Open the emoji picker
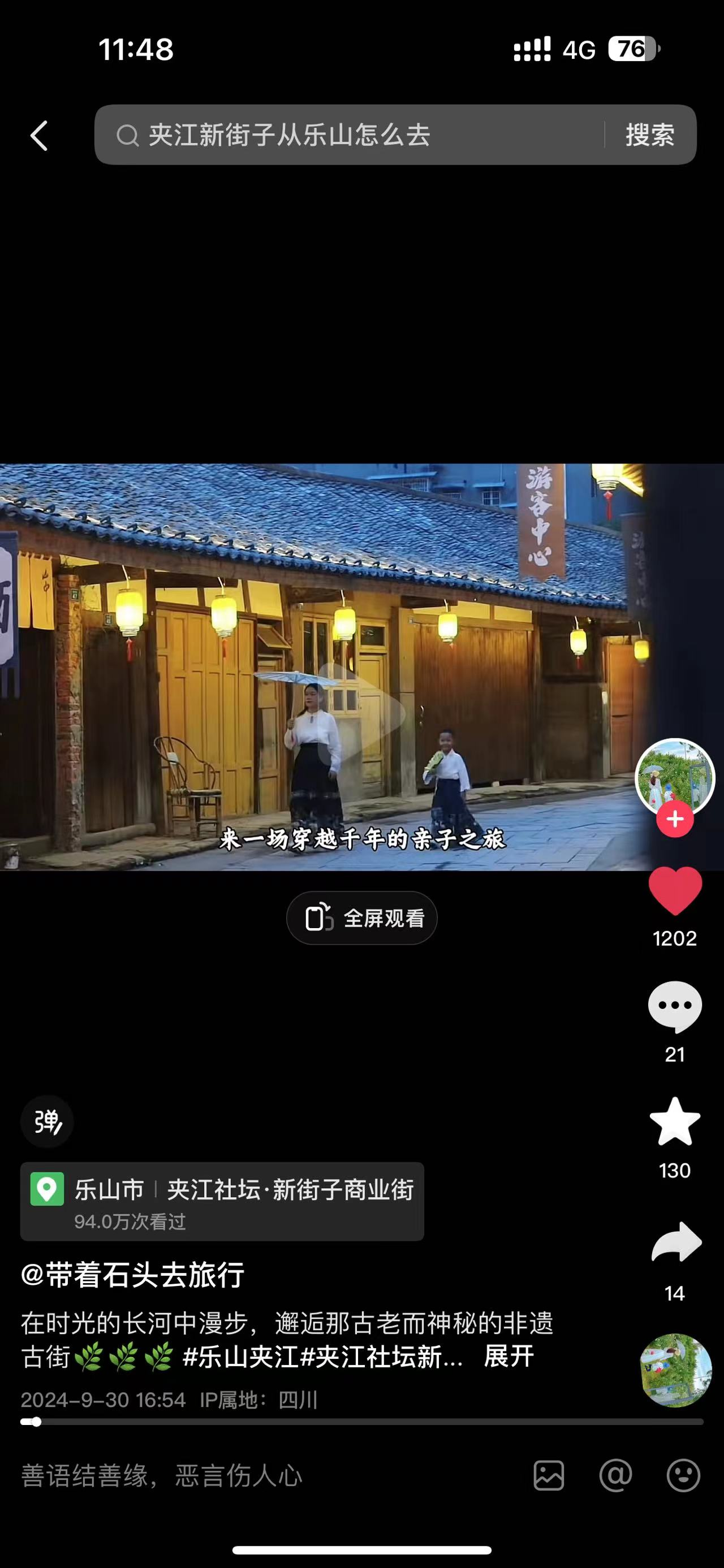Image resolution: width=724 pixels, height=1568 pixels. point(683,1475)
